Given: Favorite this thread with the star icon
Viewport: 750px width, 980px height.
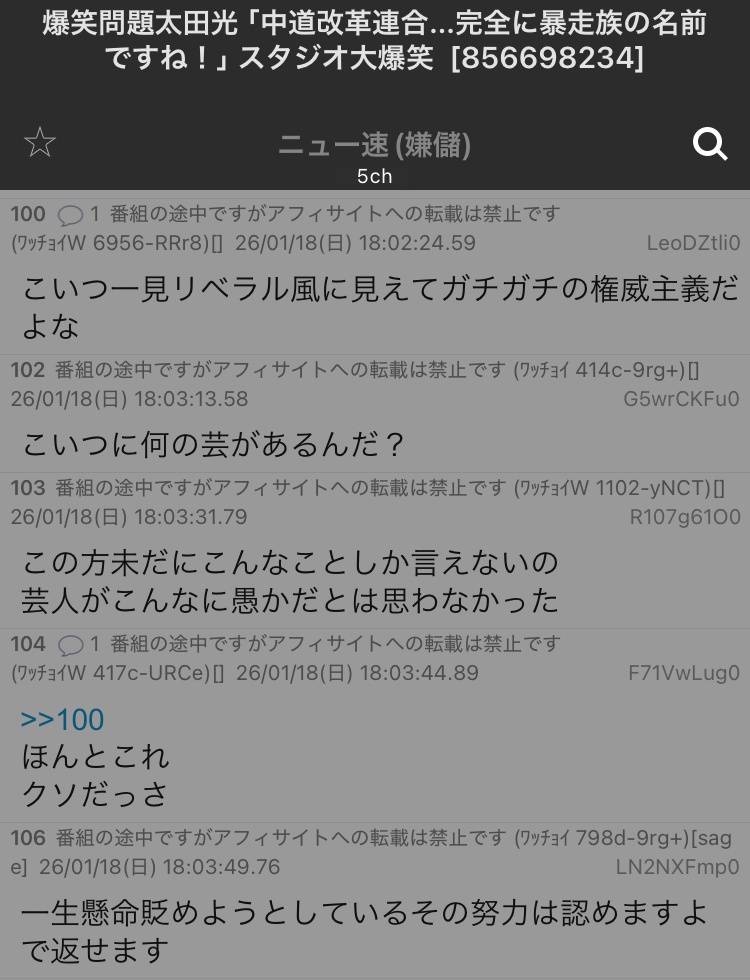Looking at the screenshot, I should click(40, 143).
